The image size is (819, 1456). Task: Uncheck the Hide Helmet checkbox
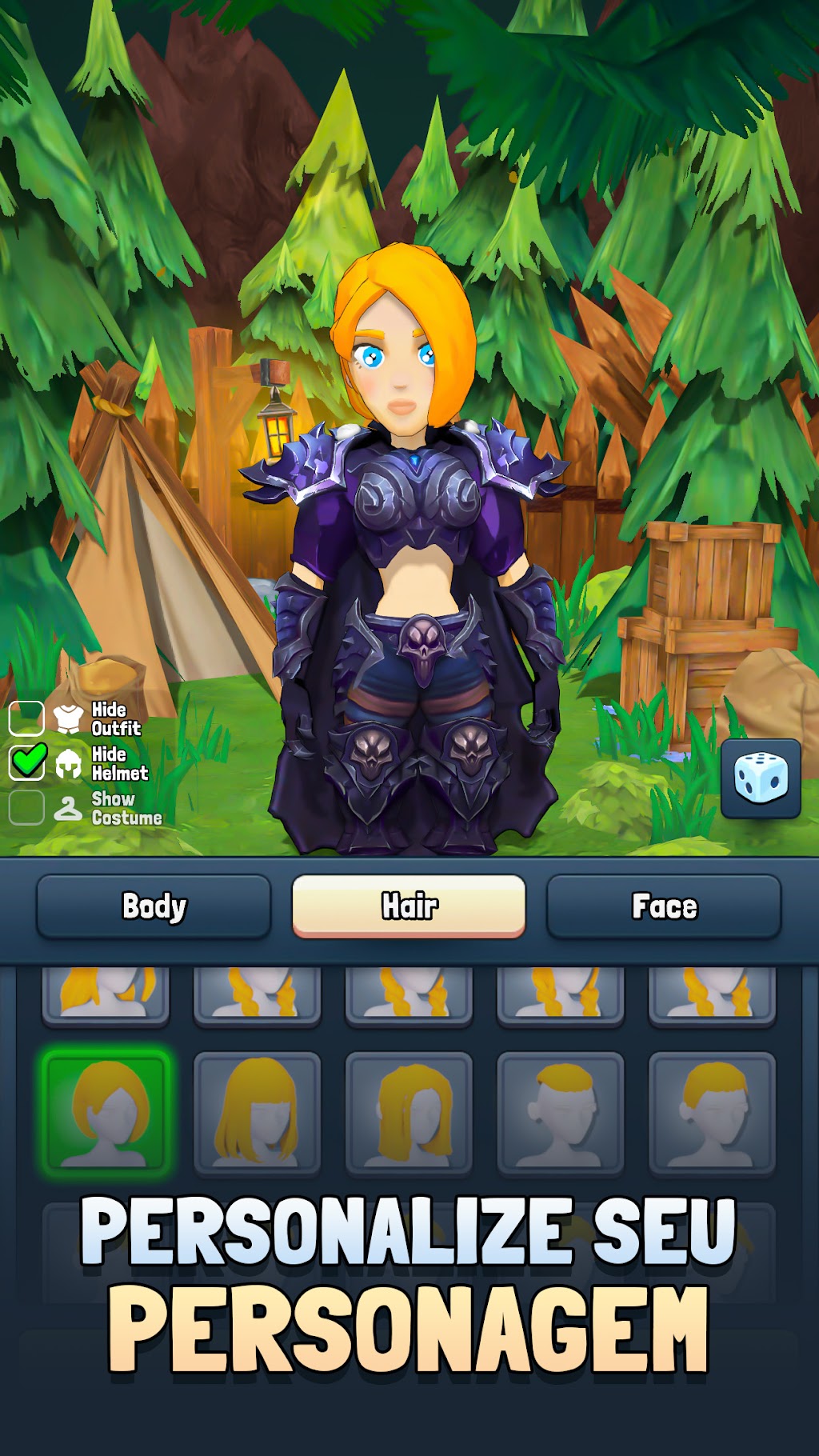click(26, 762)
